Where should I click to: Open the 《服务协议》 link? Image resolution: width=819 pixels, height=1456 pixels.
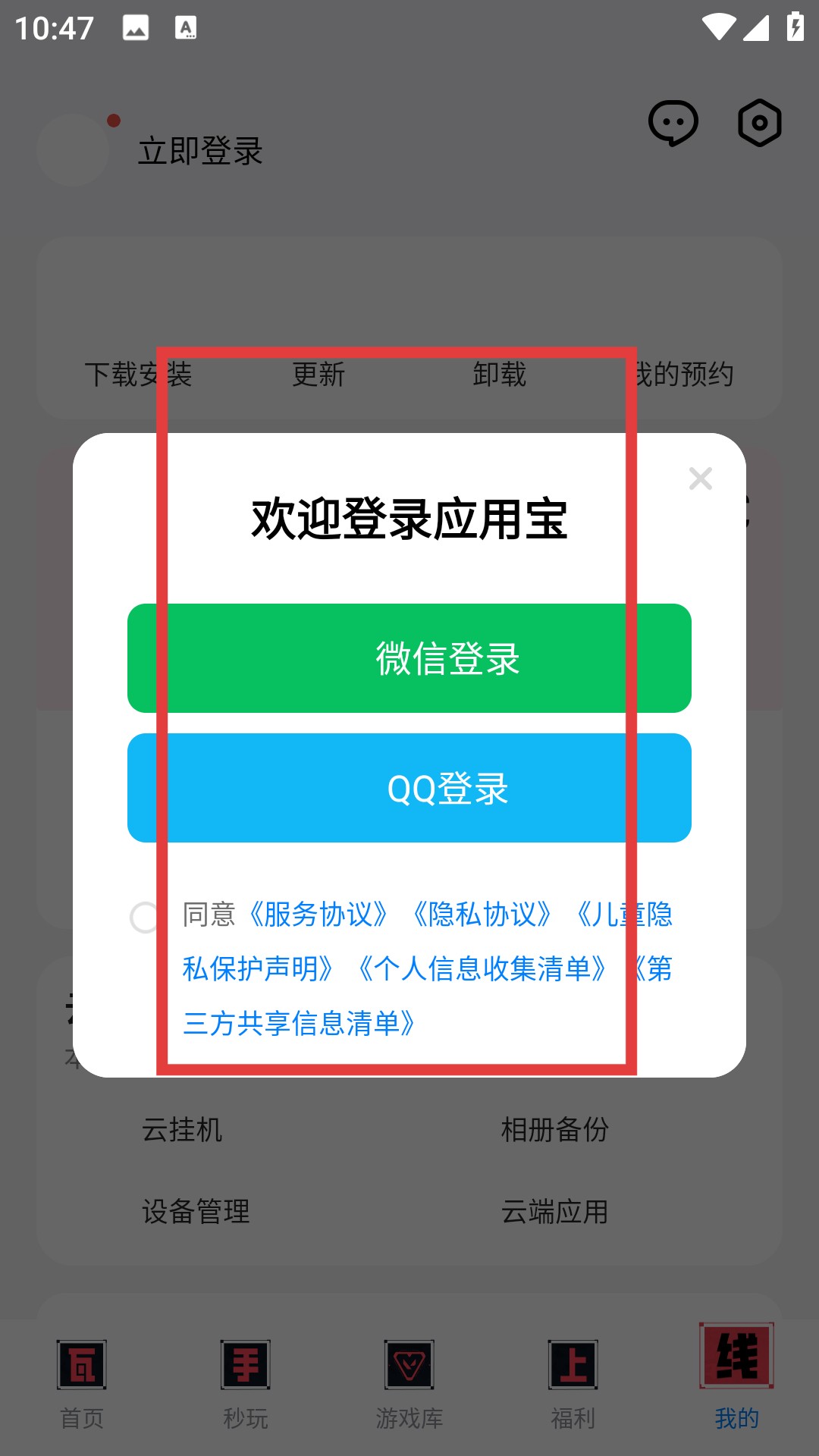(318, 915)
